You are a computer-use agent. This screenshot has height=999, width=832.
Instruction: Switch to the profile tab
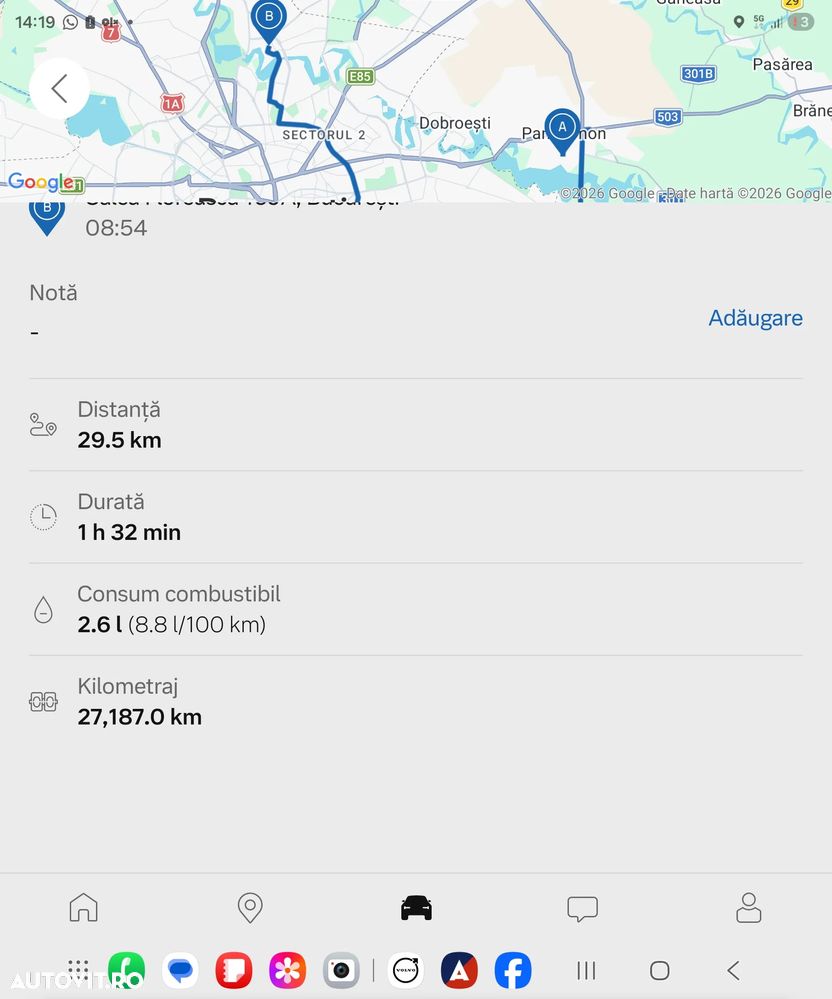(x=748, y=907)
